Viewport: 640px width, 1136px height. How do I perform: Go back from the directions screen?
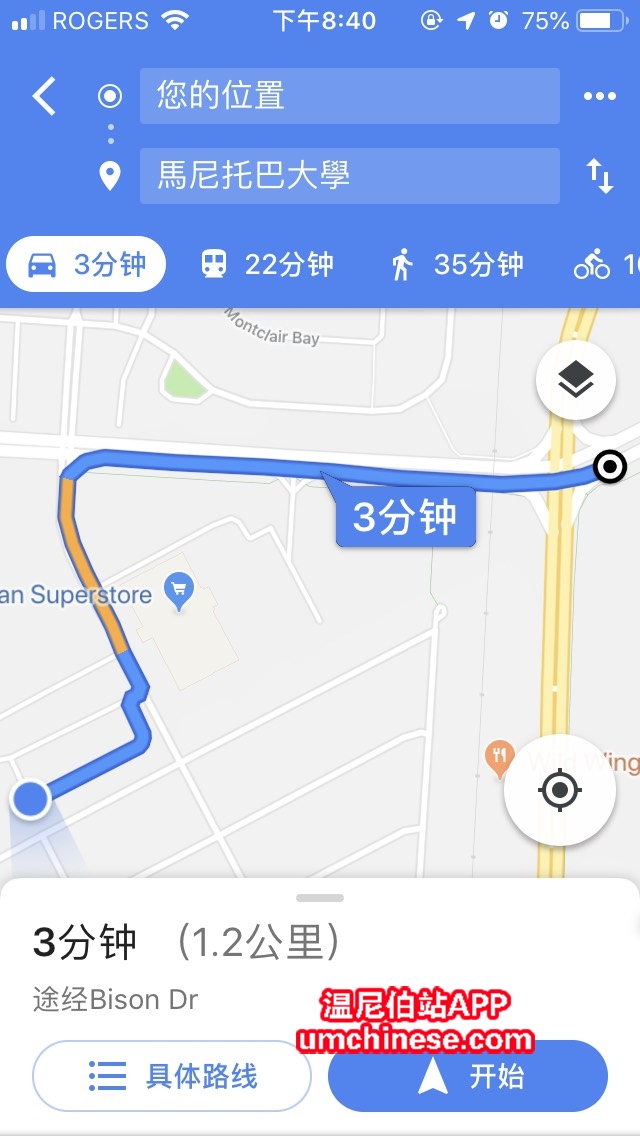click(x=44, y=96)
